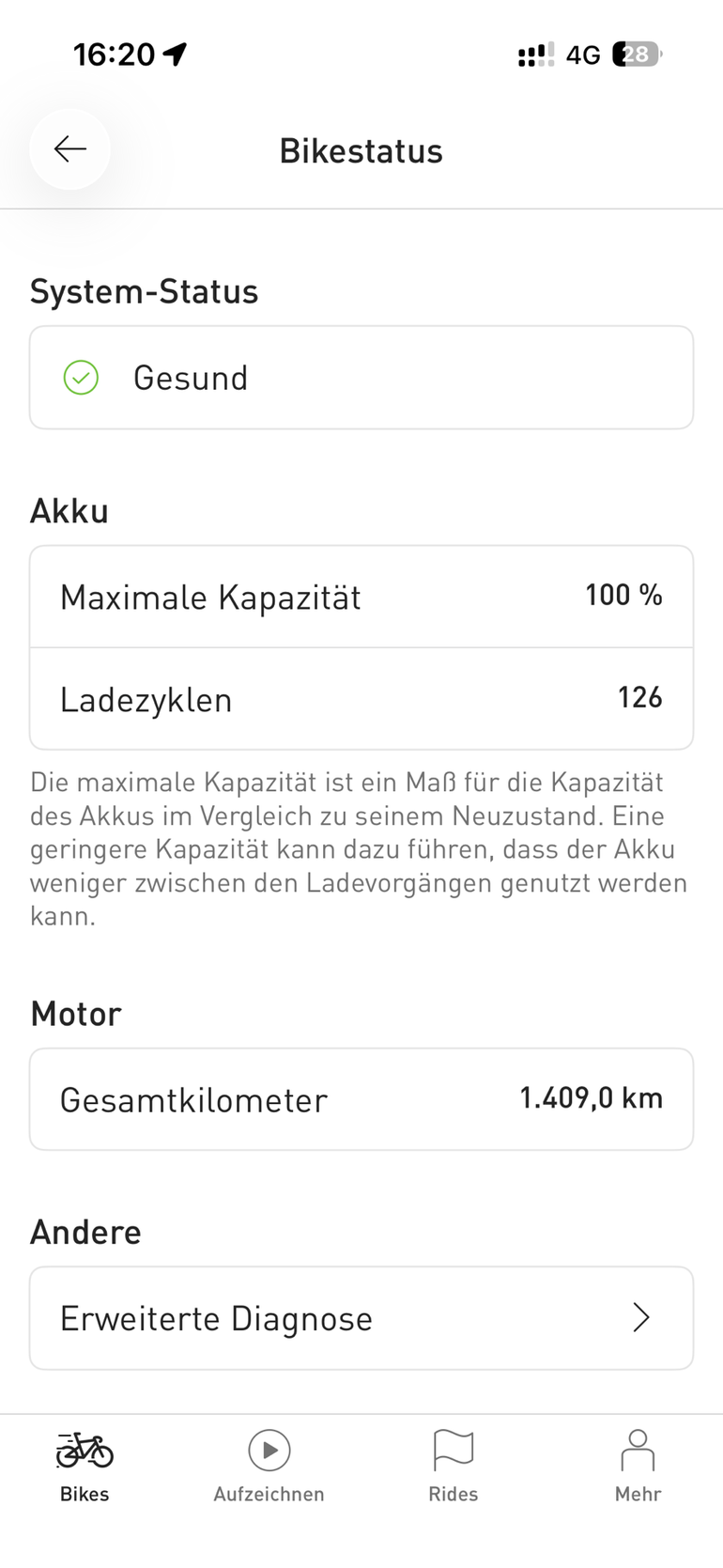The width and height of the screenshot is (723, 1568).
Task: Switch to the Rides tab
Action: (x=454, y=1467)
